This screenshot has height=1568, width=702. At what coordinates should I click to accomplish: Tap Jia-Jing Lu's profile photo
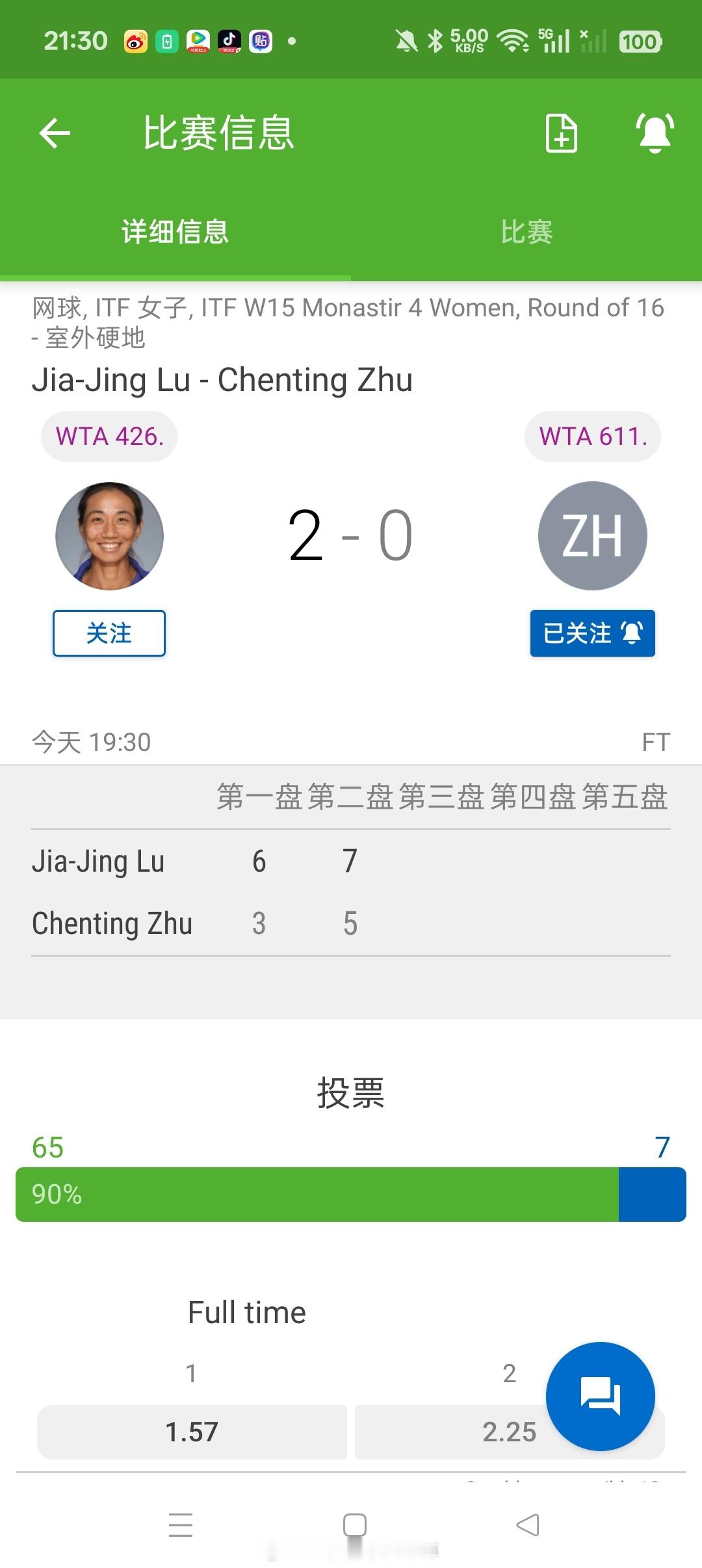pyautogui.click(x=109, y=536)
